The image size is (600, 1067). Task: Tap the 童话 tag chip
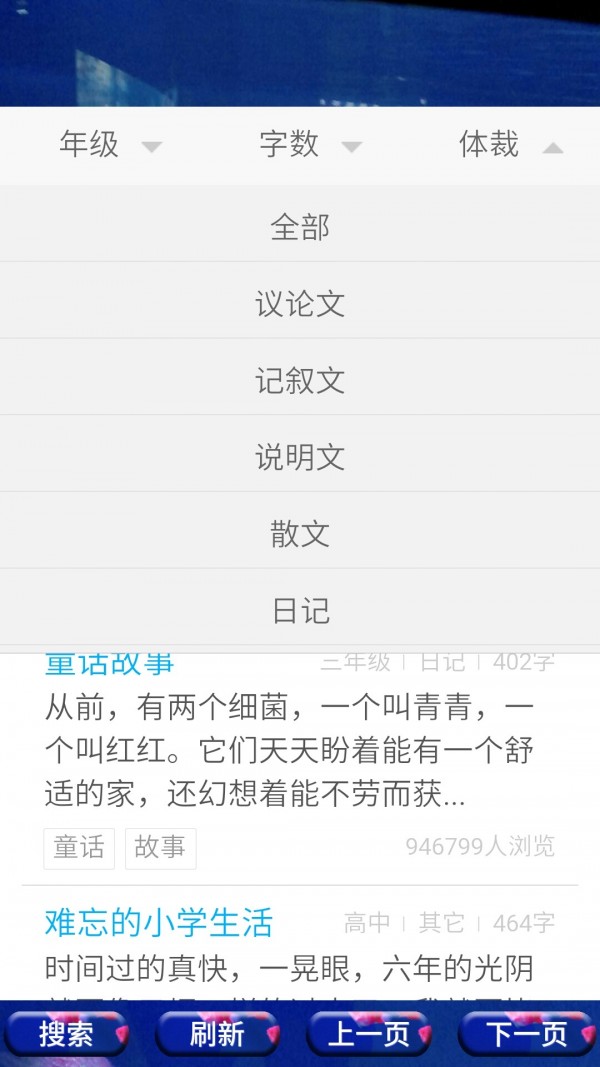pos(79,848)
